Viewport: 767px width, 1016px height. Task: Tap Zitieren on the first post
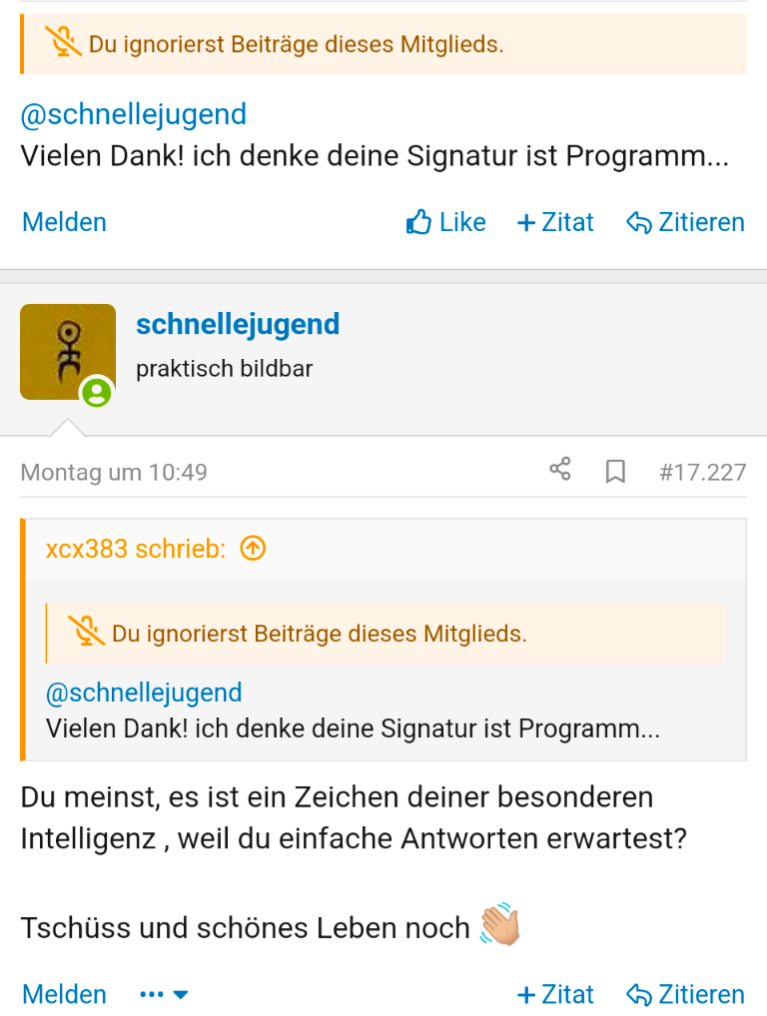pos(685,222)
